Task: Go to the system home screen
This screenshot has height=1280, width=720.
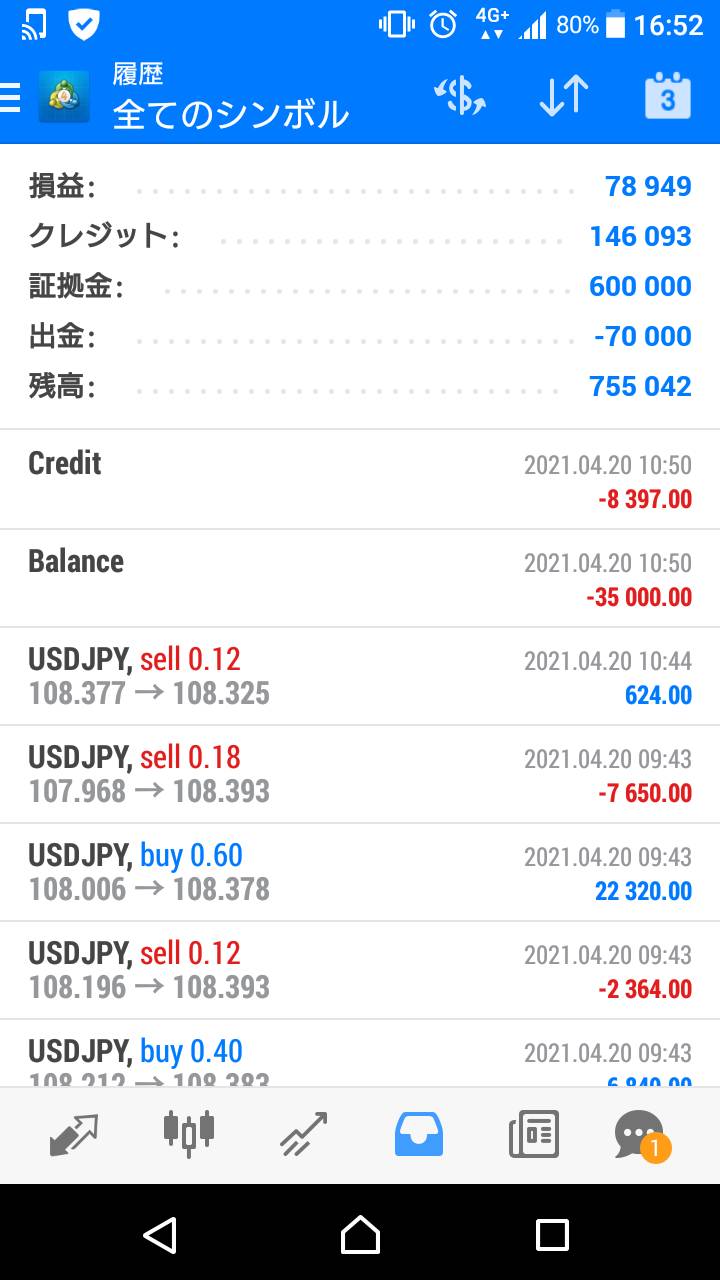Action: pos(360,1235)
